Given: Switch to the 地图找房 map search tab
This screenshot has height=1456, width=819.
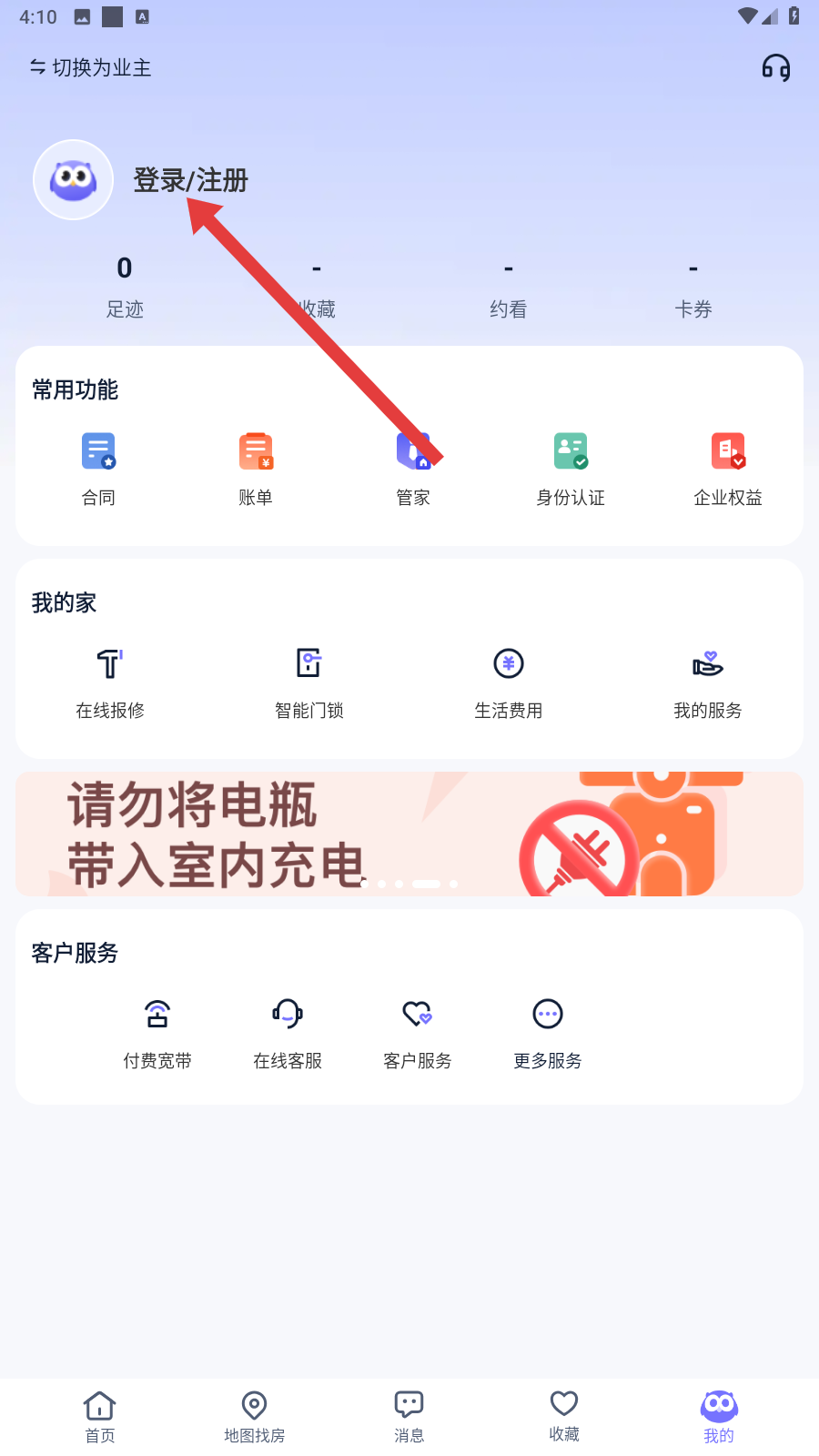Looking at the screenshot, I should tap(255, 1416).
